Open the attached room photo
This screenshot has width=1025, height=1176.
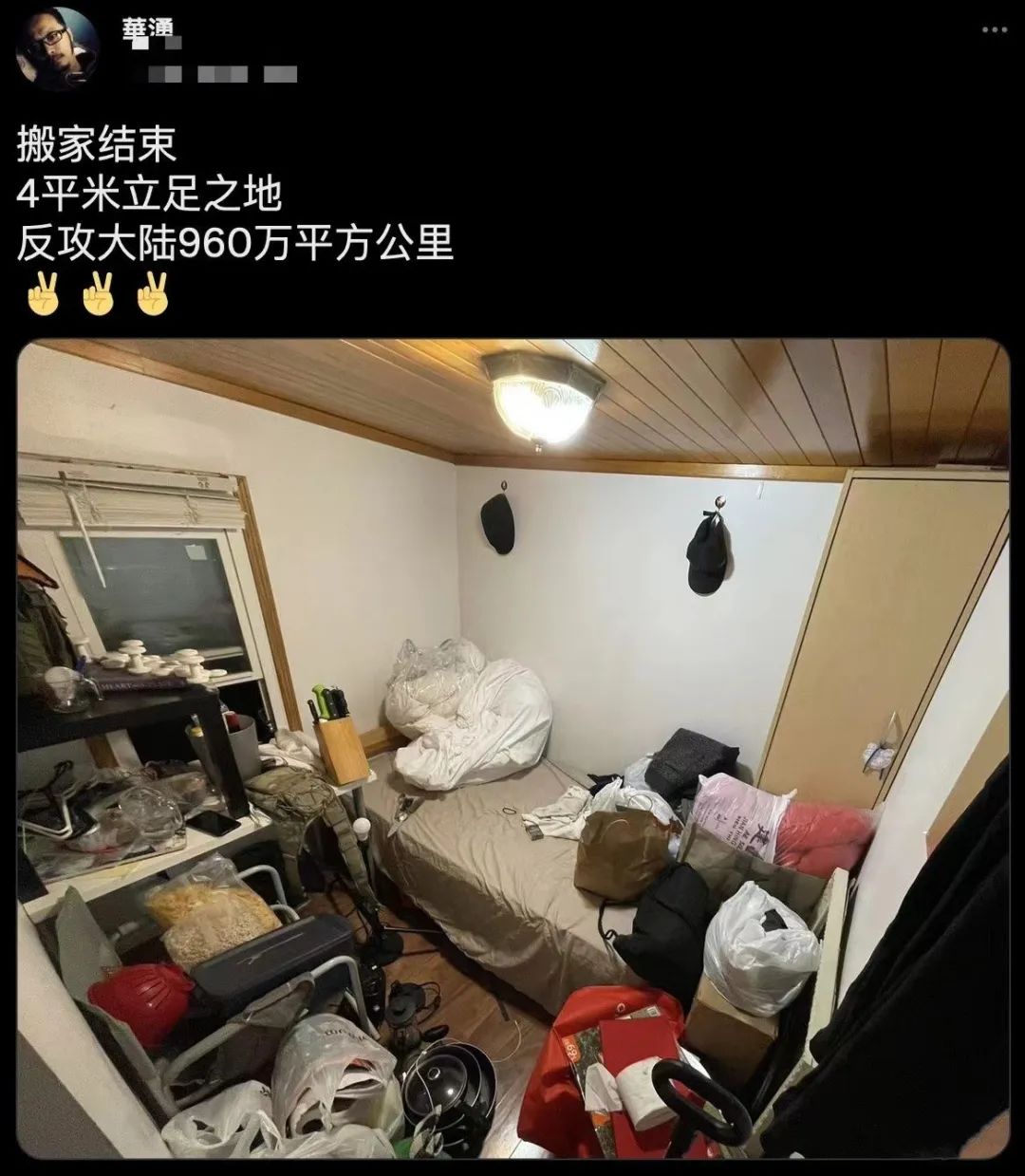tap(512, 750)
